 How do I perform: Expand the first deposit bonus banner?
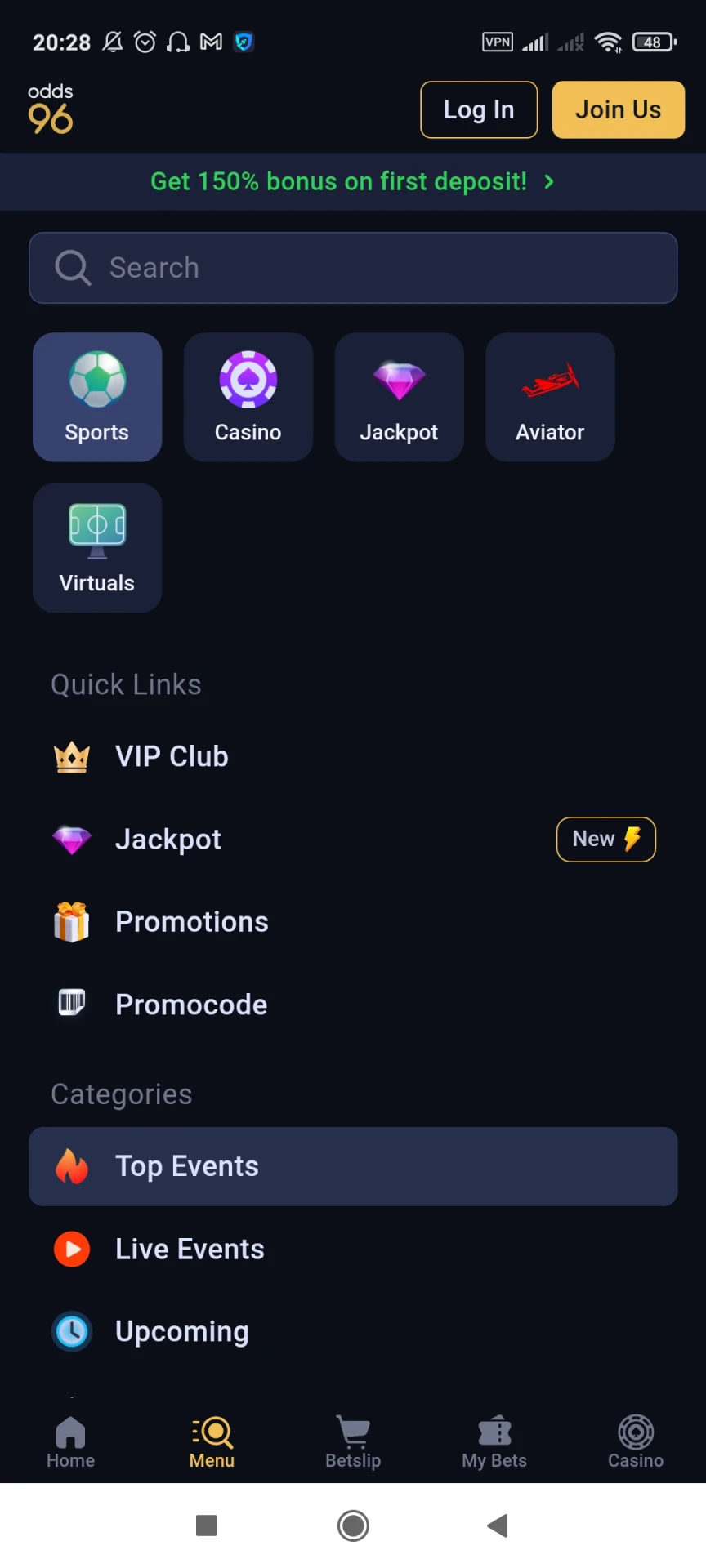[x=353, y=181]
